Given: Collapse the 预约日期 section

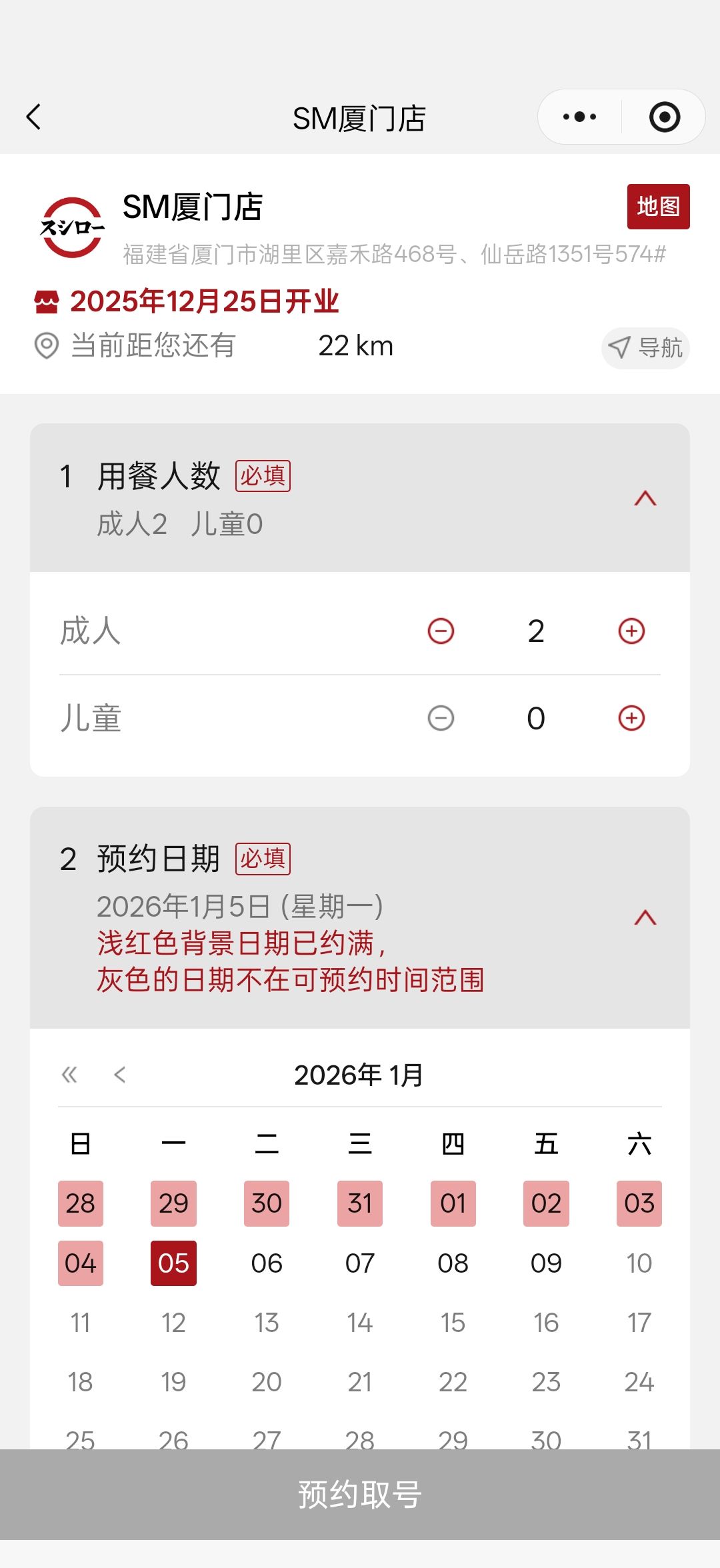Looking at the screenshot, I should pyautogui.click(x=645, y=918).
